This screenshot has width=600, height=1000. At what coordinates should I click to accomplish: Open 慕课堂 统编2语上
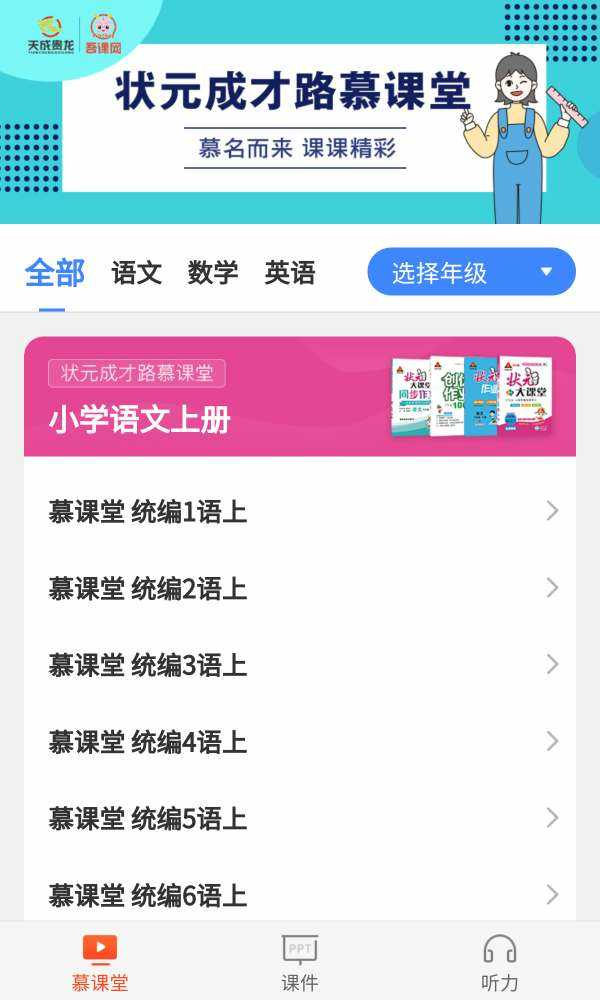[x=300, y=588]
